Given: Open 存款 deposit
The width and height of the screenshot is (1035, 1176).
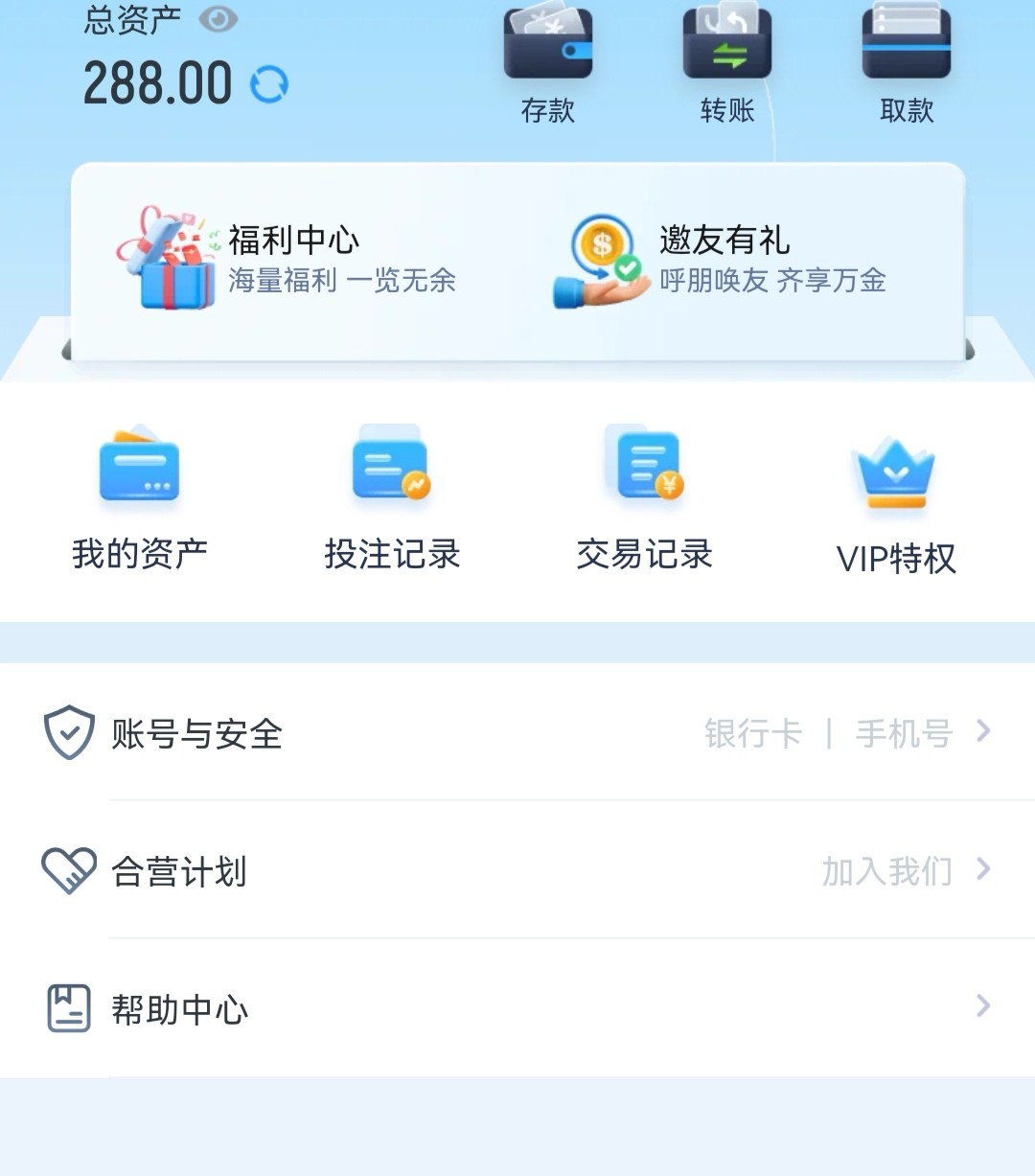Looking at the screenshot, I should coord(548,63).
